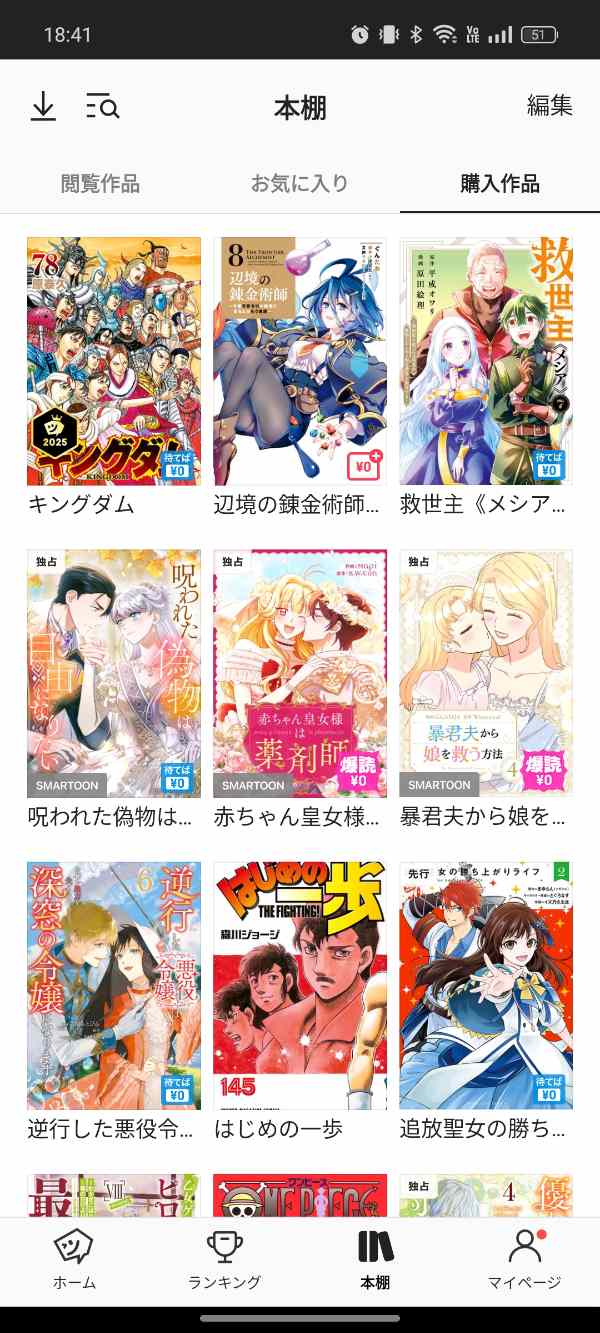Select the 購入作品 tab

(x=499, y=184)
